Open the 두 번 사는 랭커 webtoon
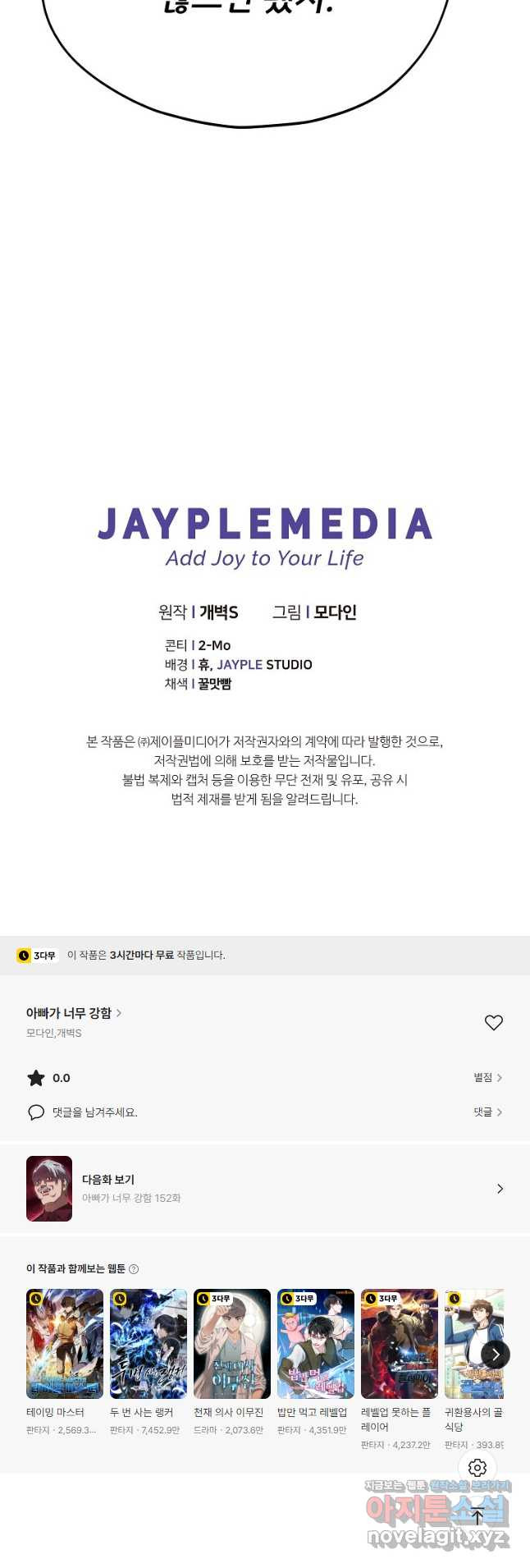This screenshot has height=1568, width=530. 148,1344
